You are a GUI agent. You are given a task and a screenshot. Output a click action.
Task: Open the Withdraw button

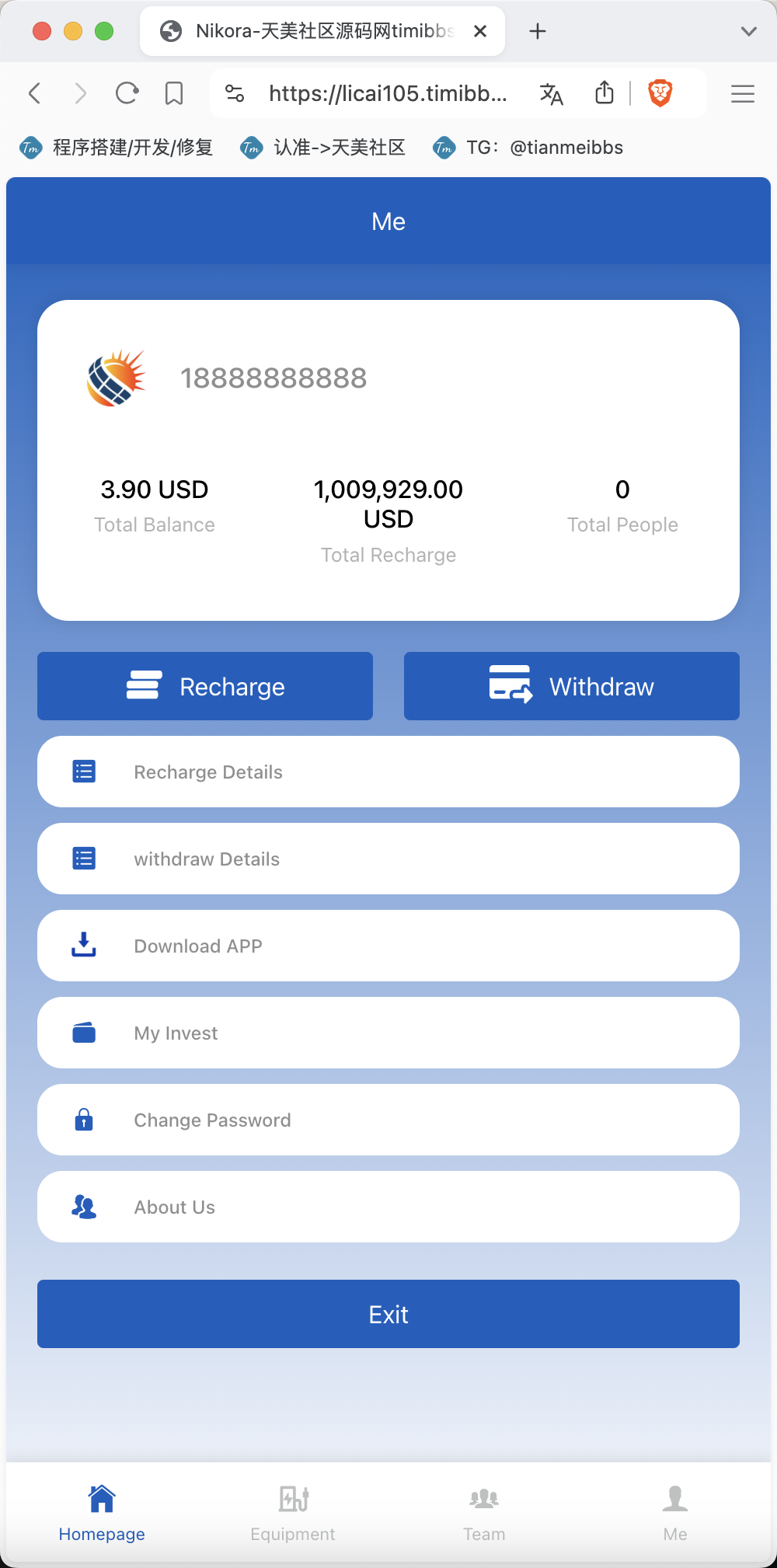point(572,686)
